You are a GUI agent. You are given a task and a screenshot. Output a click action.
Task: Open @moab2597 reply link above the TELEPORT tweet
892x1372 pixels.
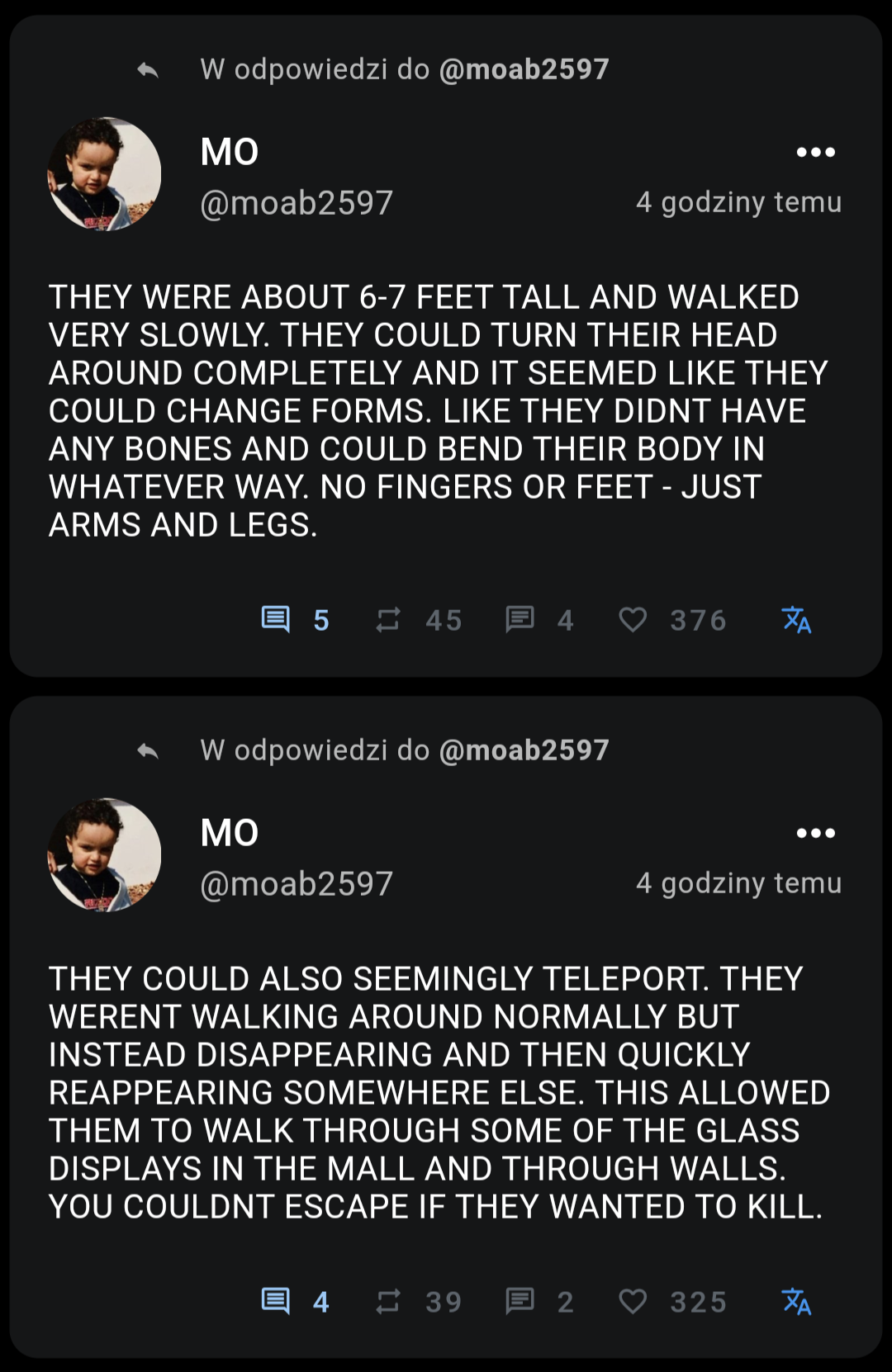pos(524,750)
